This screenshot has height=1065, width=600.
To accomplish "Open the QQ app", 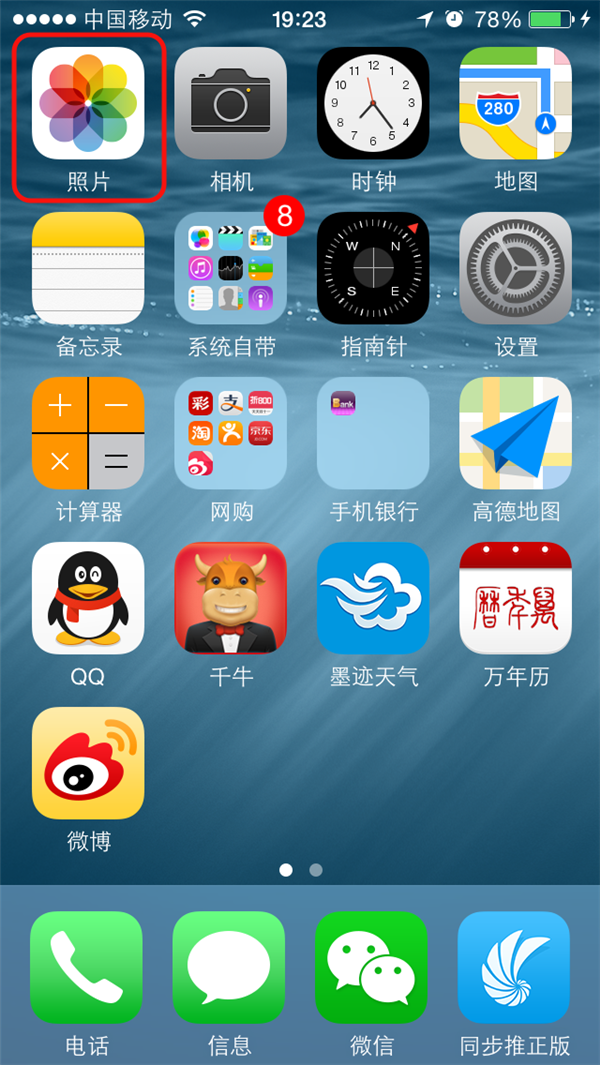I will [88, 598].
